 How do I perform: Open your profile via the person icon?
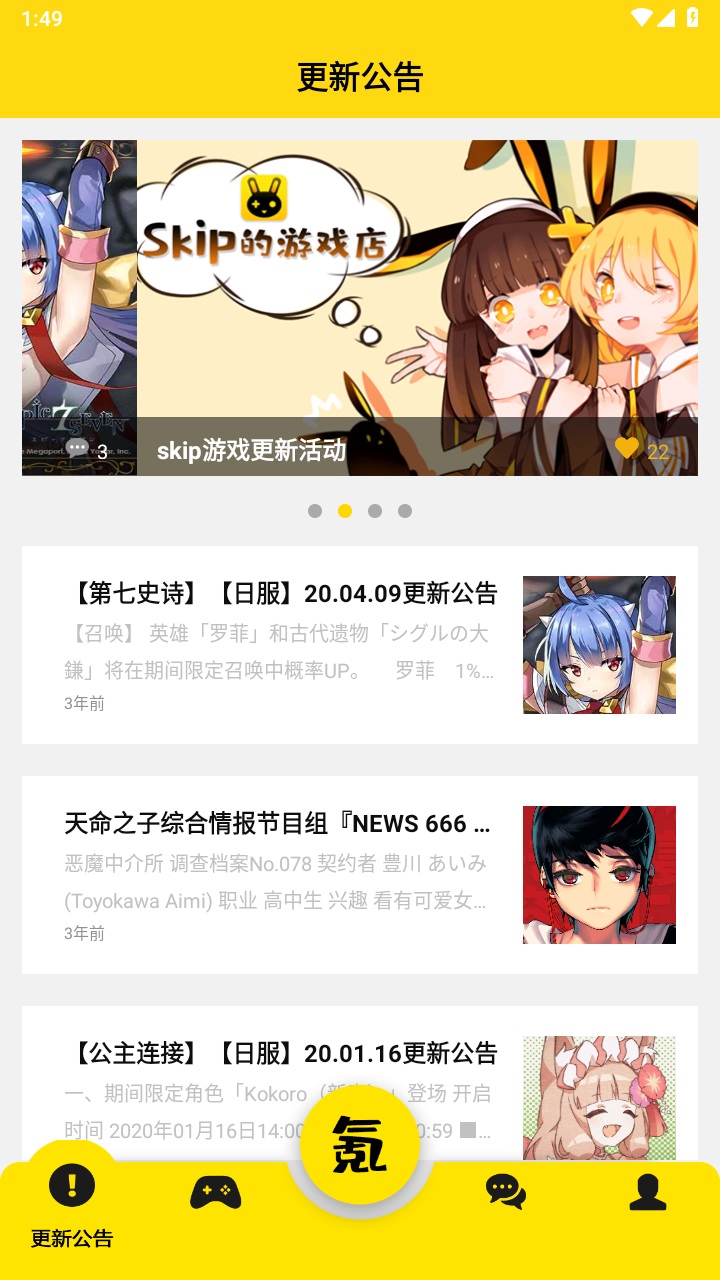648,1190
